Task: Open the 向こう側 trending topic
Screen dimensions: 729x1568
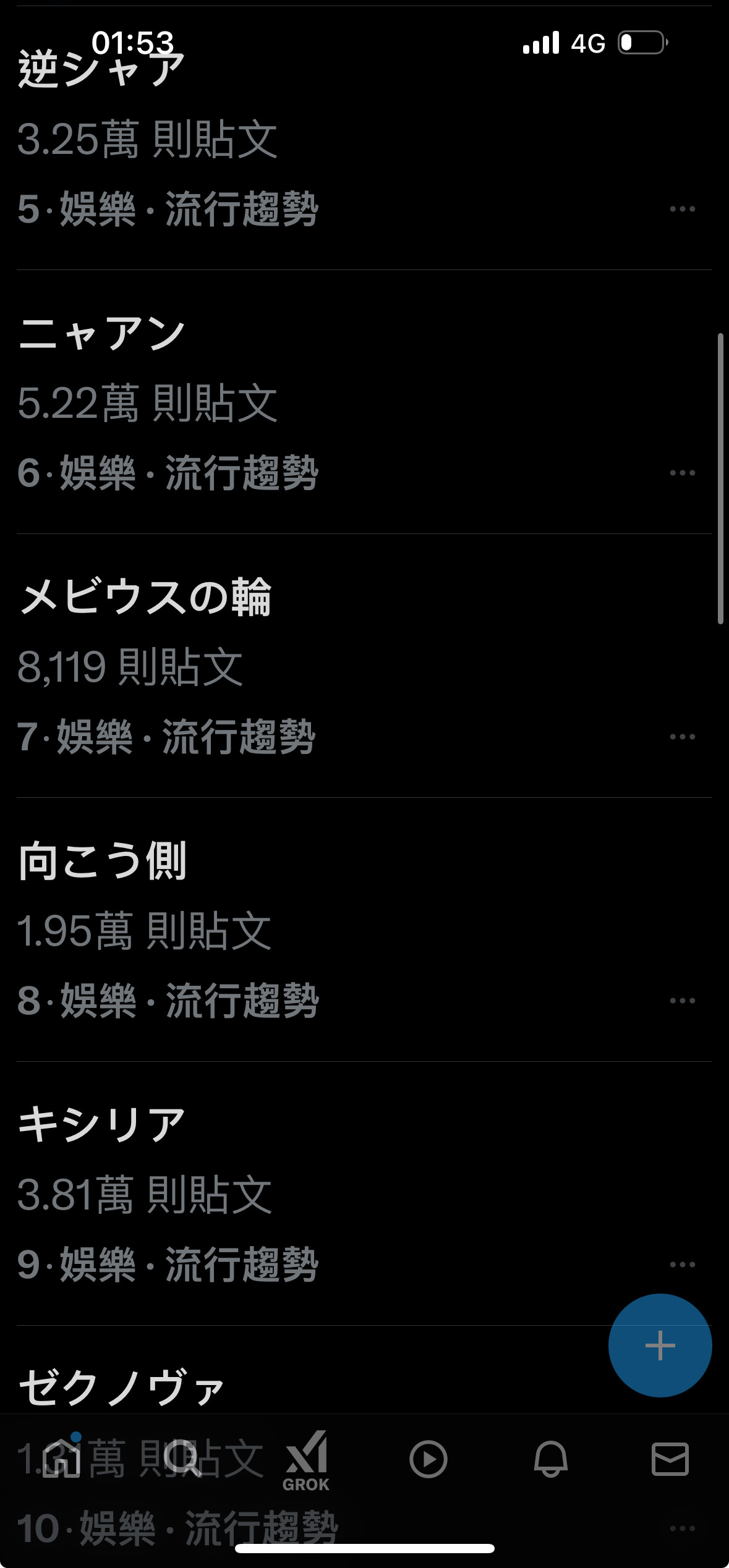Action: [364, 930]
